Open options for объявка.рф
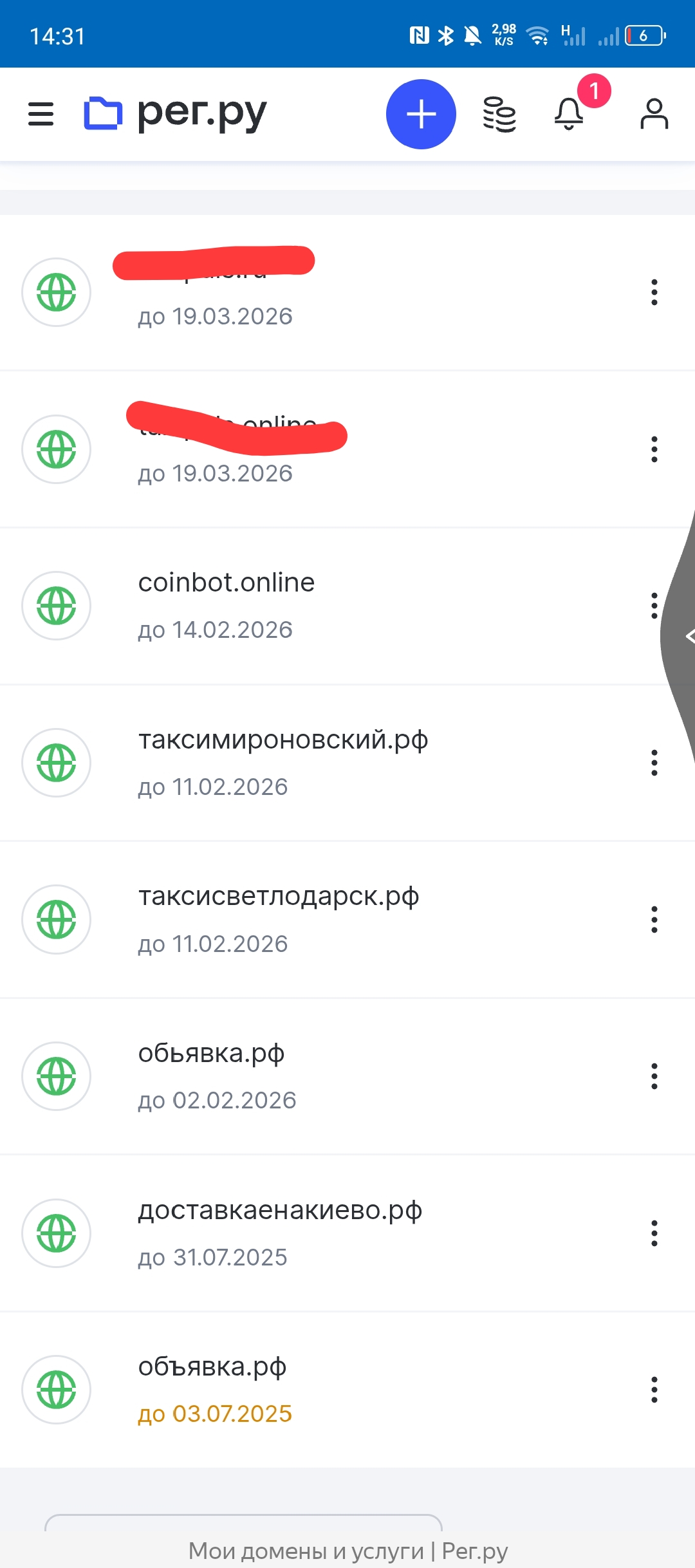Image resolution: width=695 pixels, height=1568 pixels. click(654, 1390)
